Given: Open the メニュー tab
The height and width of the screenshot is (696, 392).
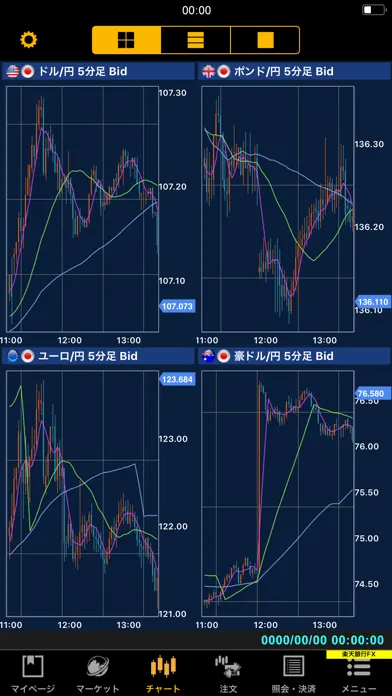Looking at the screenshot, I should click(359, 673).
